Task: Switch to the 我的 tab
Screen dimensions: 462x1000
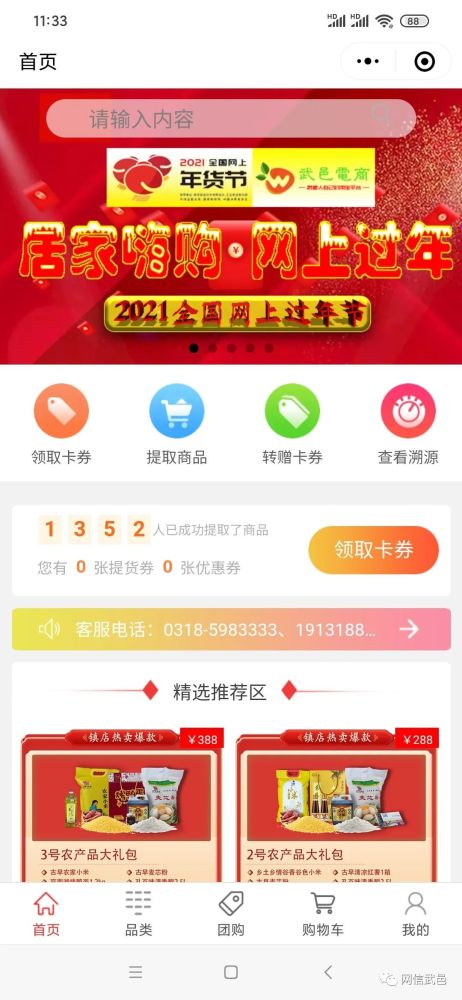Action: pyautogui.click(x=415, y=914)
